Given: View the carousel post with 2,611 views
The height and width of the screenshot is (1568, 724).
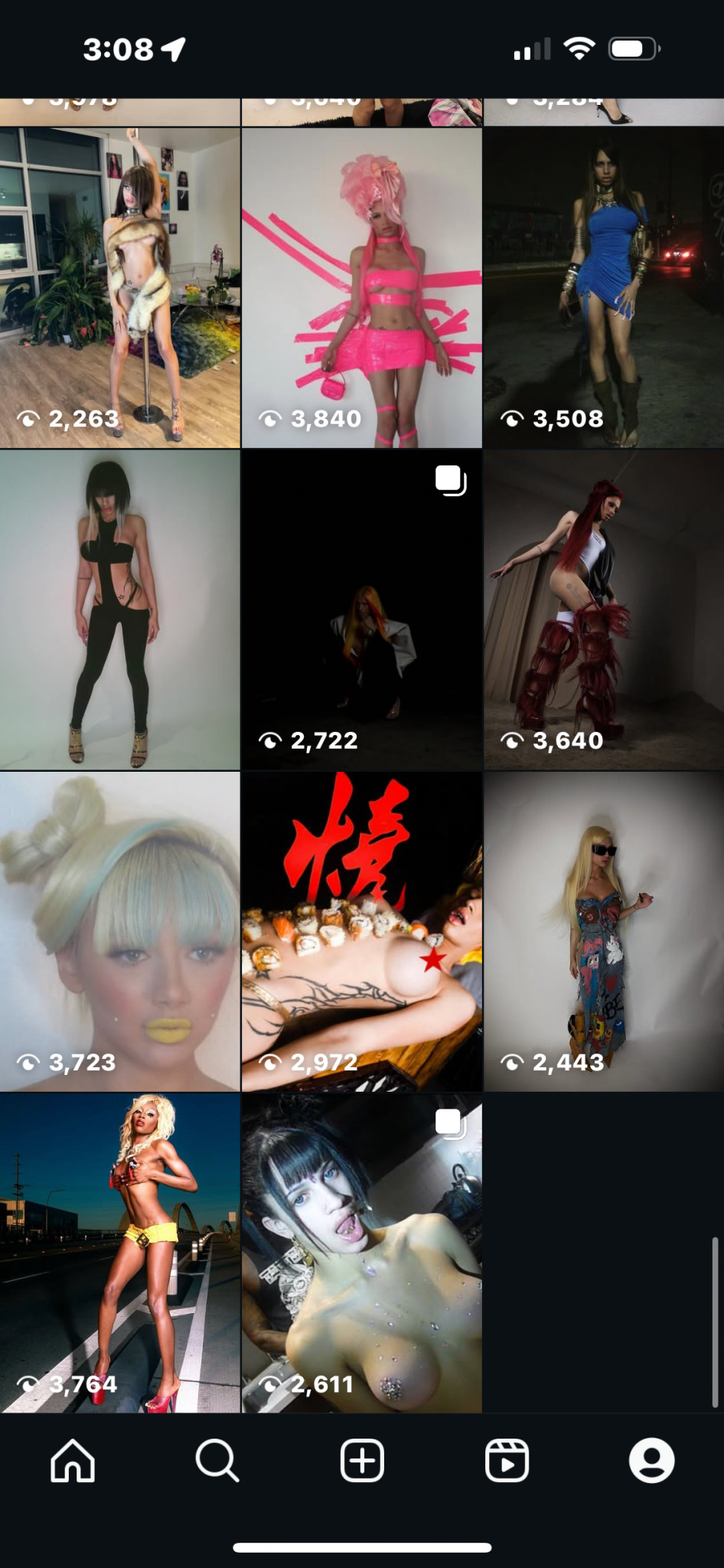Looking at the screenshot, I should (x=362, y=1253).
